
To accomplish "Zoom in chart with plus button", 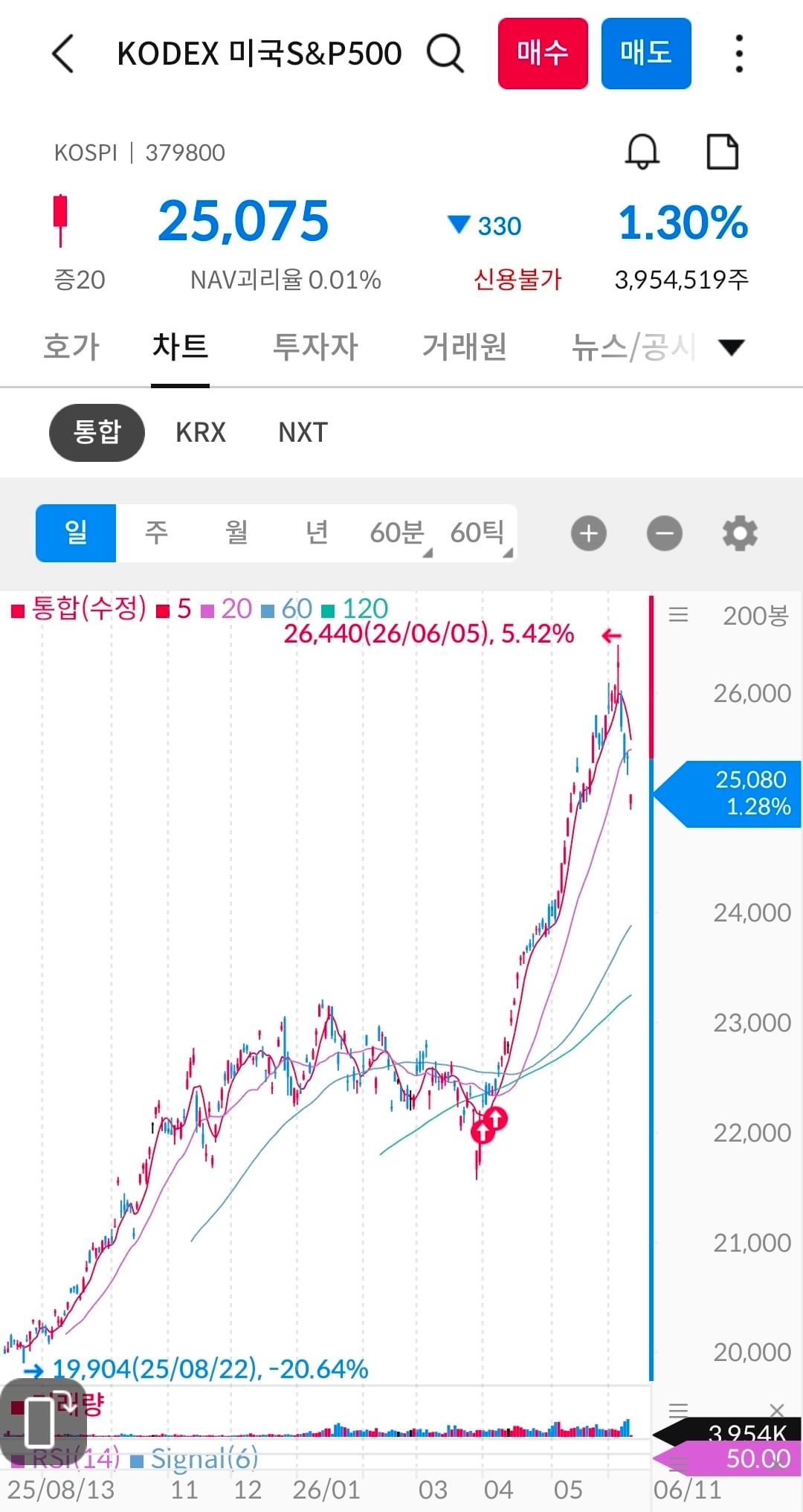I will [x=589, y=533].
